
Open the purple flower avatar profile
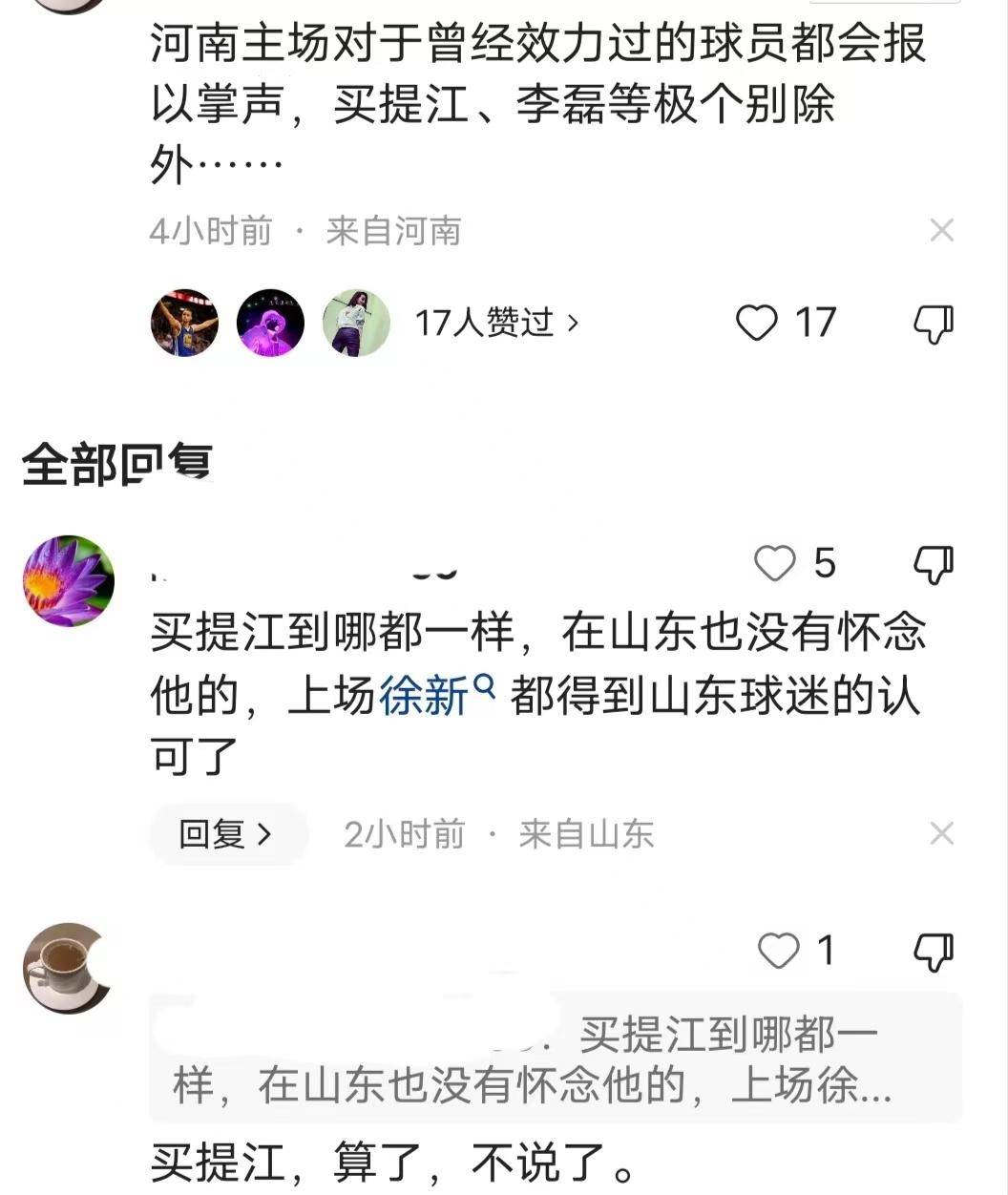[x=69, y=580]
